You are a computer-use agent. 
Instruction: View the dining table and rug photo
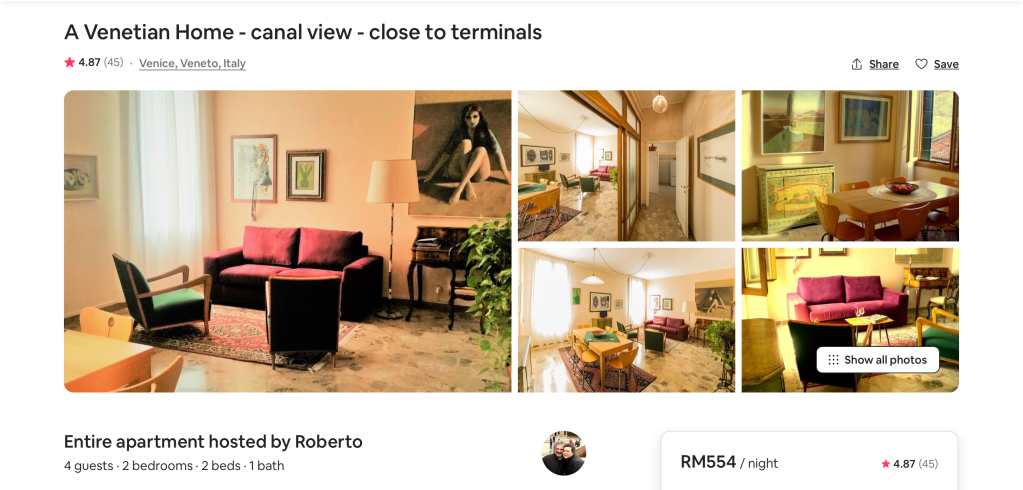pos(626,320)
